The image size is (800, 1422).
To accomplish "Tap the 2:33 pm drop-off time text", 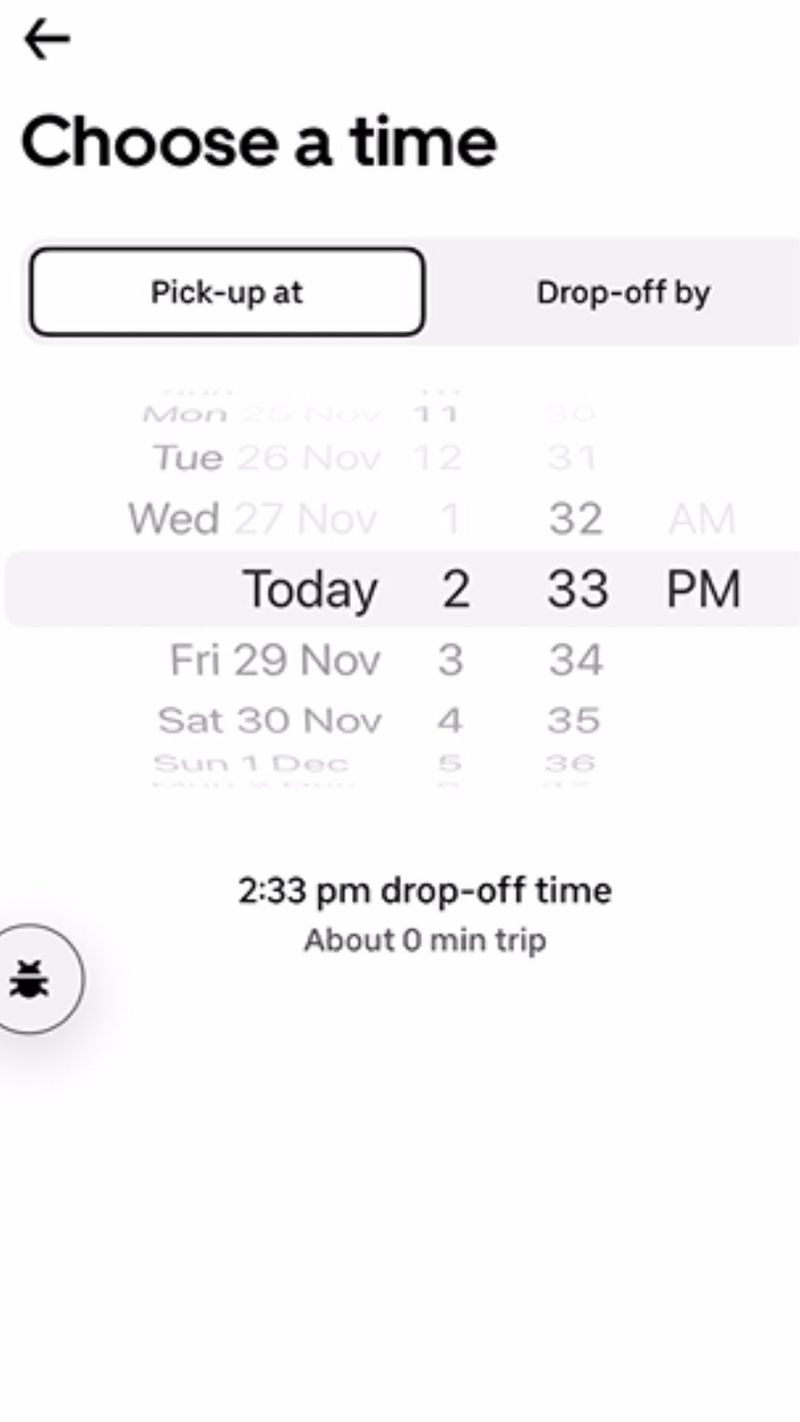I will pyautogui.click(x=427, y=890).
